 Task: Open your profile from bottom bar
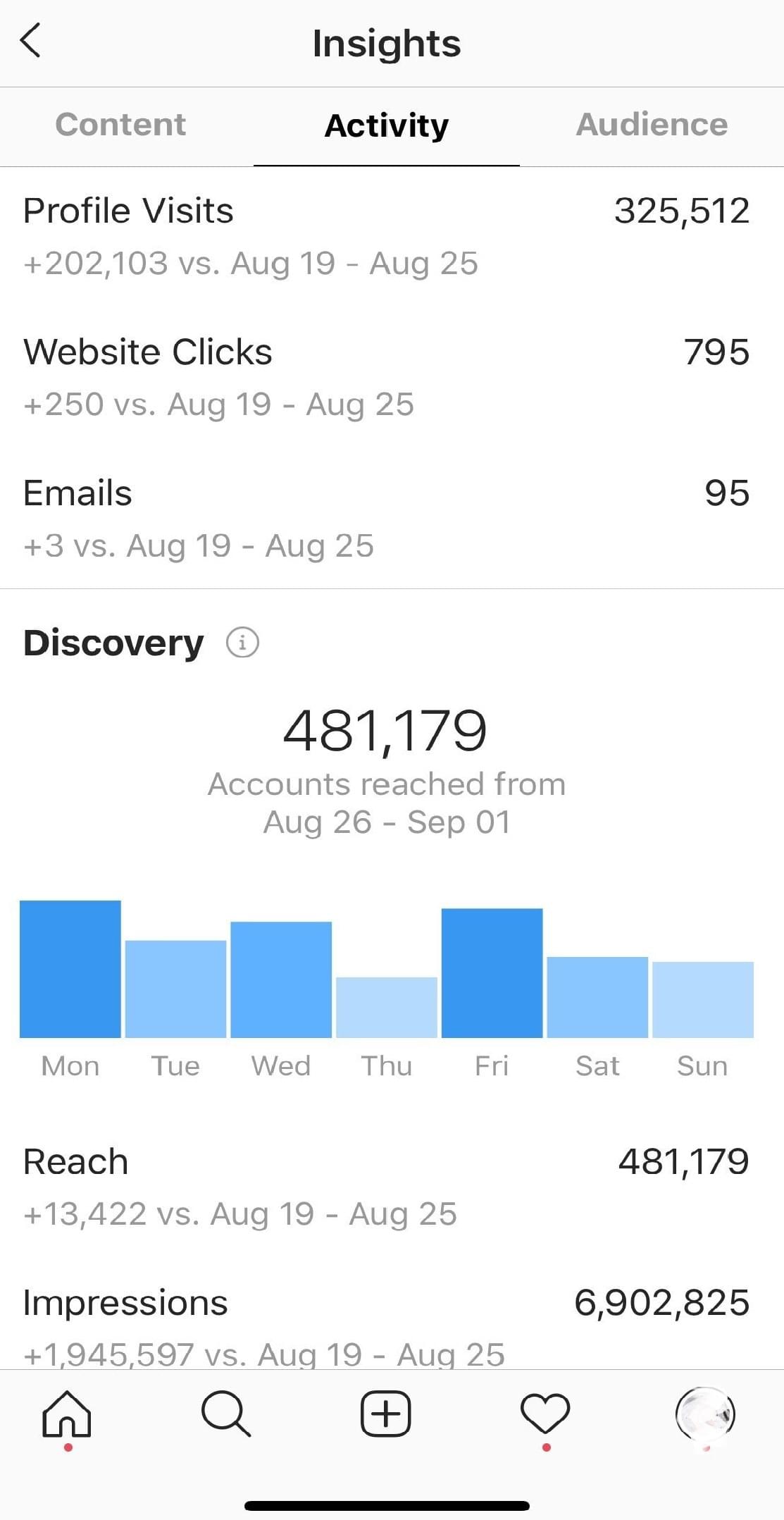click(705, 1414)
